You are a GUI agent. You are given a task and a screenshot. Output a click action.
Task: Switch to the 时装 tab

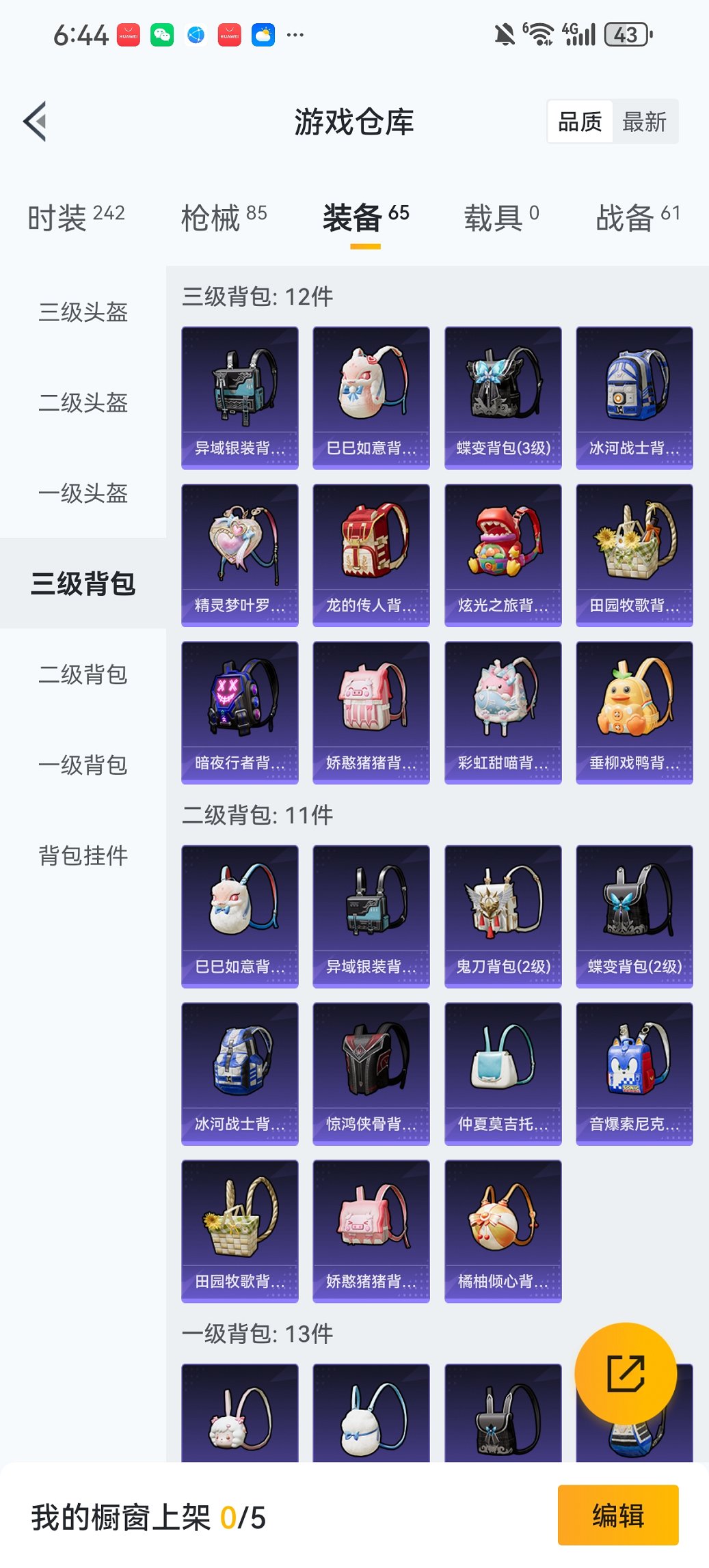click(x=76, y=217)
